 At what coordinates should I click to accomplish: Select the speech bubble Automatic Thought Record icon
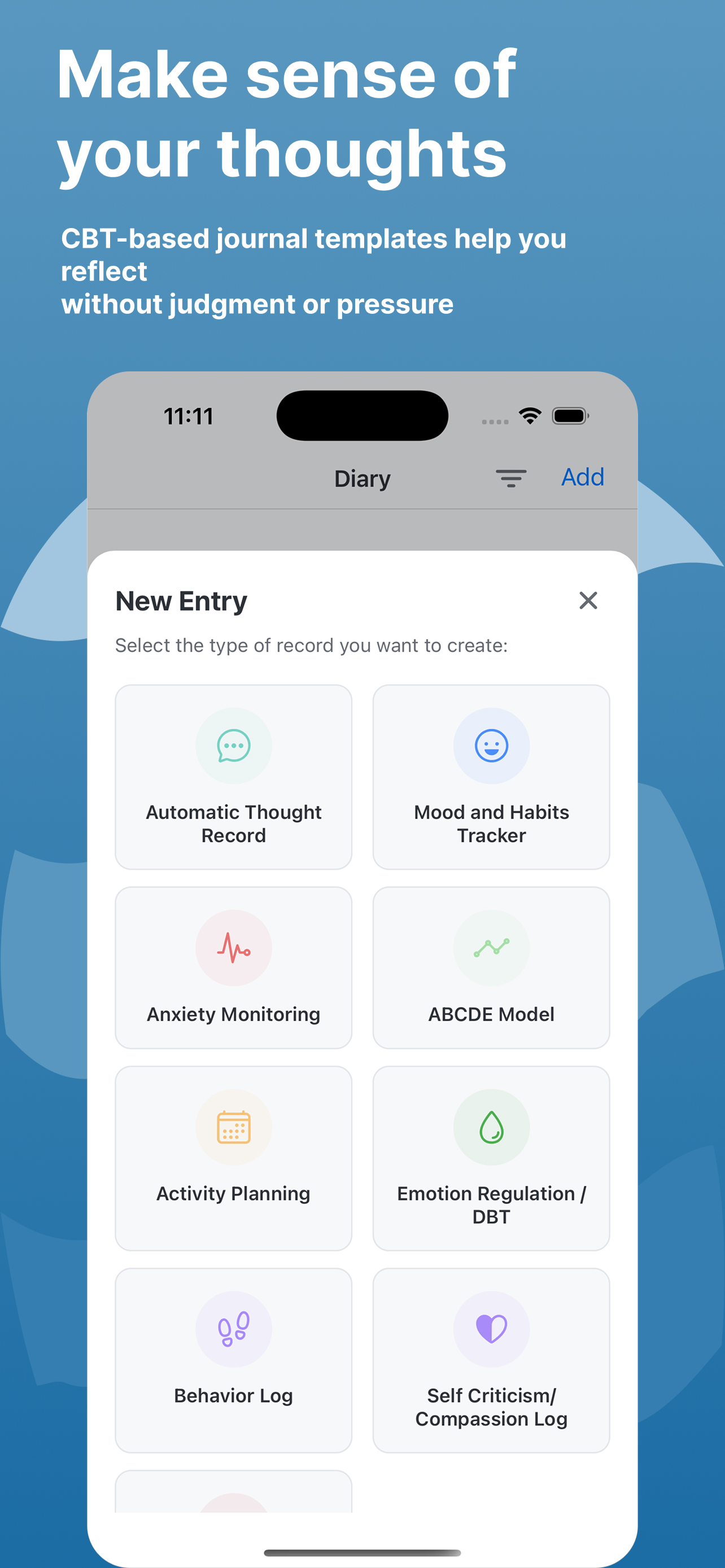click(233, 746)
